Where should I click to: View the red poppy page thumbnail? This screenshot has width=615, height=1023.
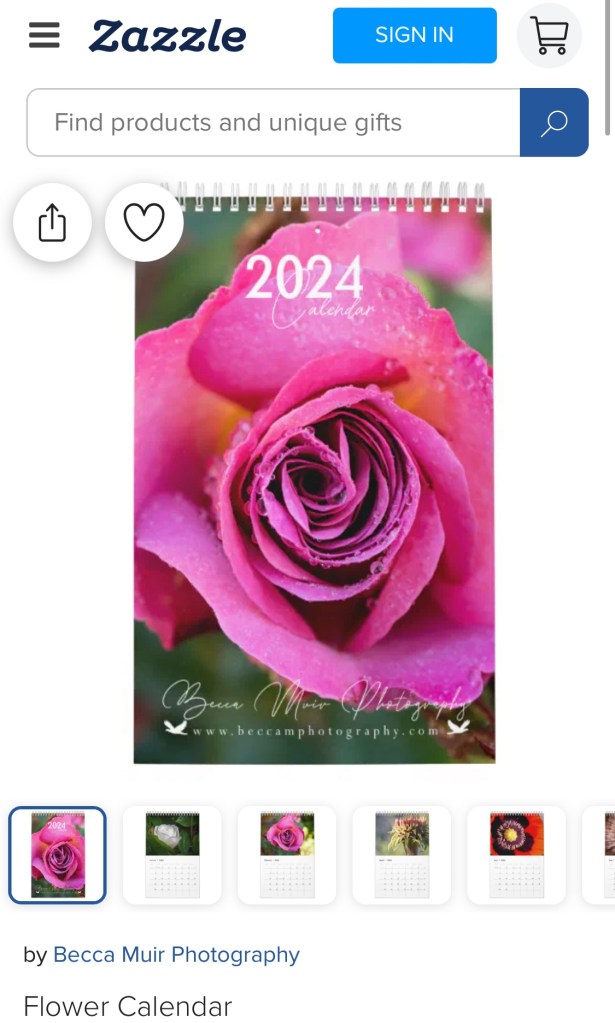point(516,855)
